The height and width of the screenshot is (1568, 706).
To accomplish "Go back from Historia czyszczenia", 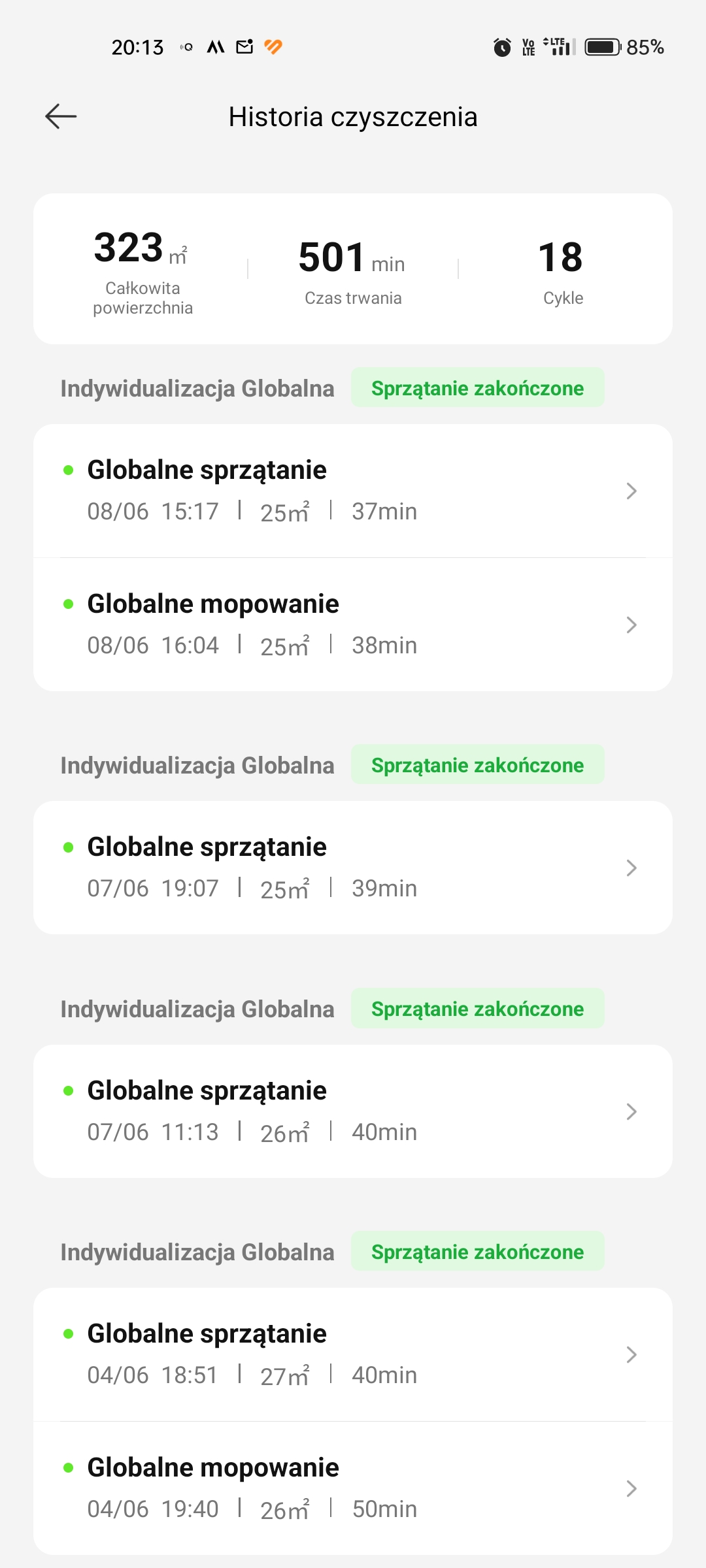I will pyautogui.click(x=61, y=117).
